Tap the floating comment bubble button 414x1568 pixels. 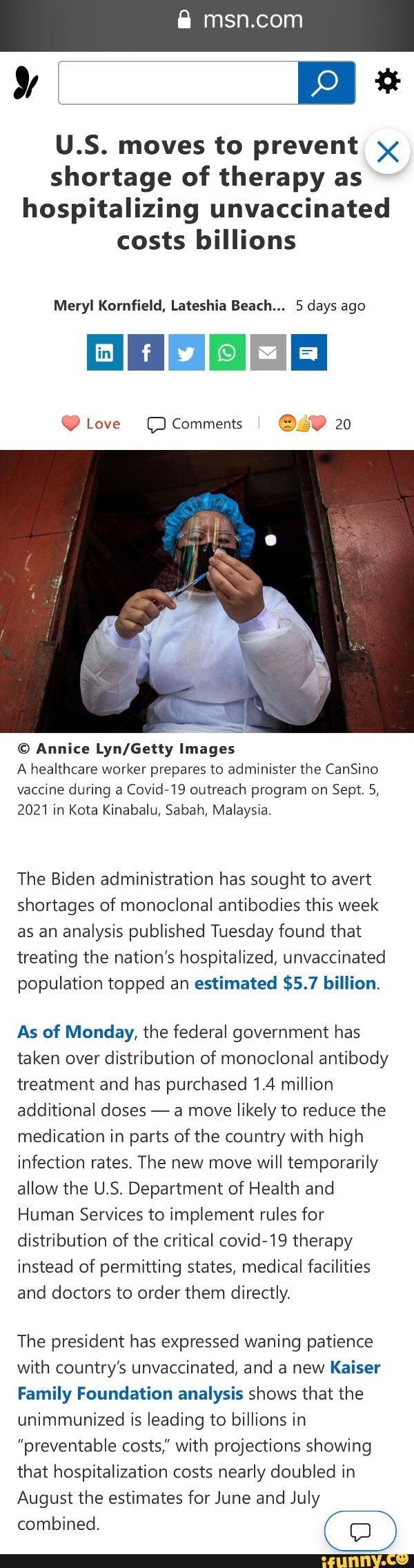tap(360, 1531)
